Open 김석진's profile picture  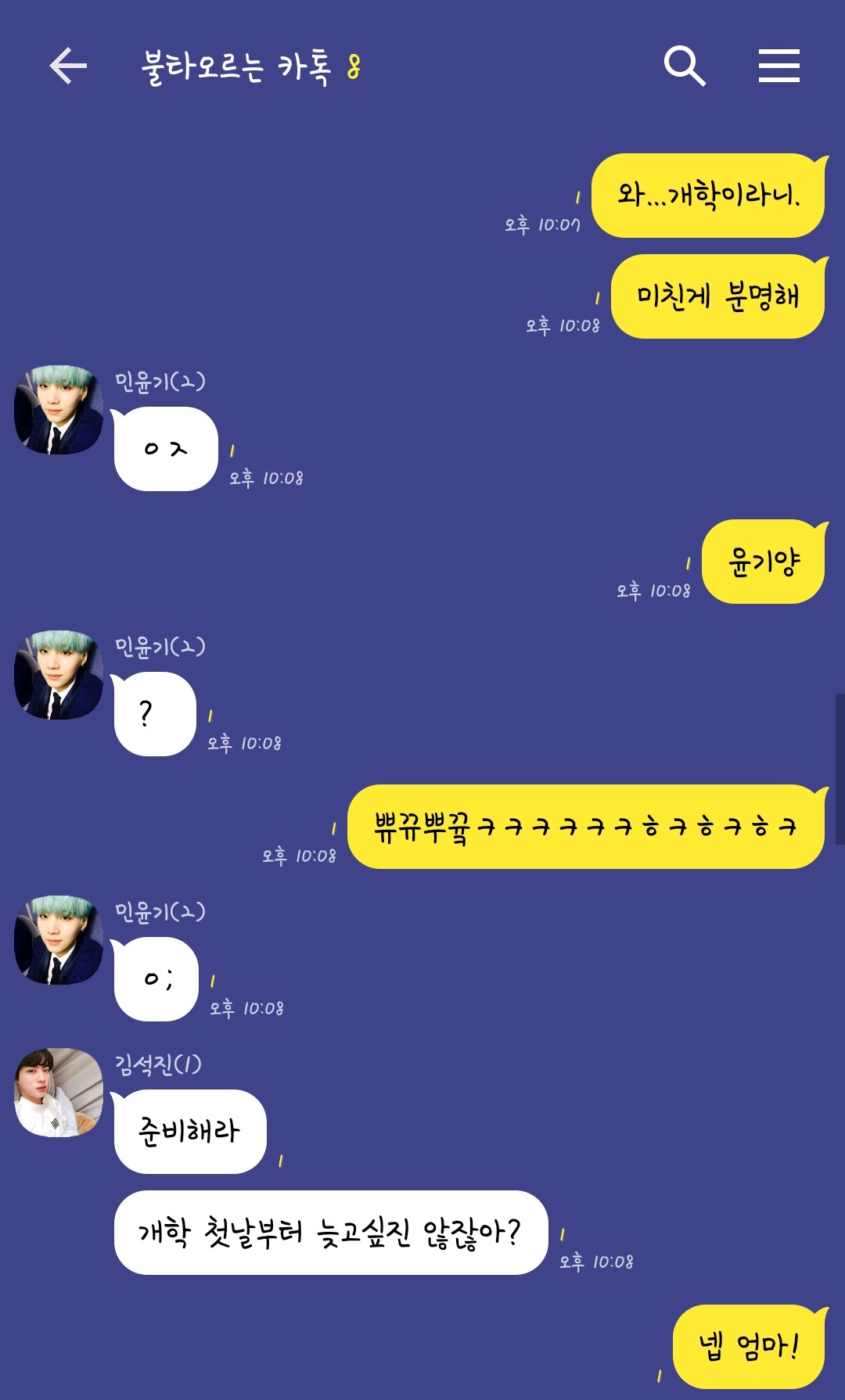tap(59, 1093)
